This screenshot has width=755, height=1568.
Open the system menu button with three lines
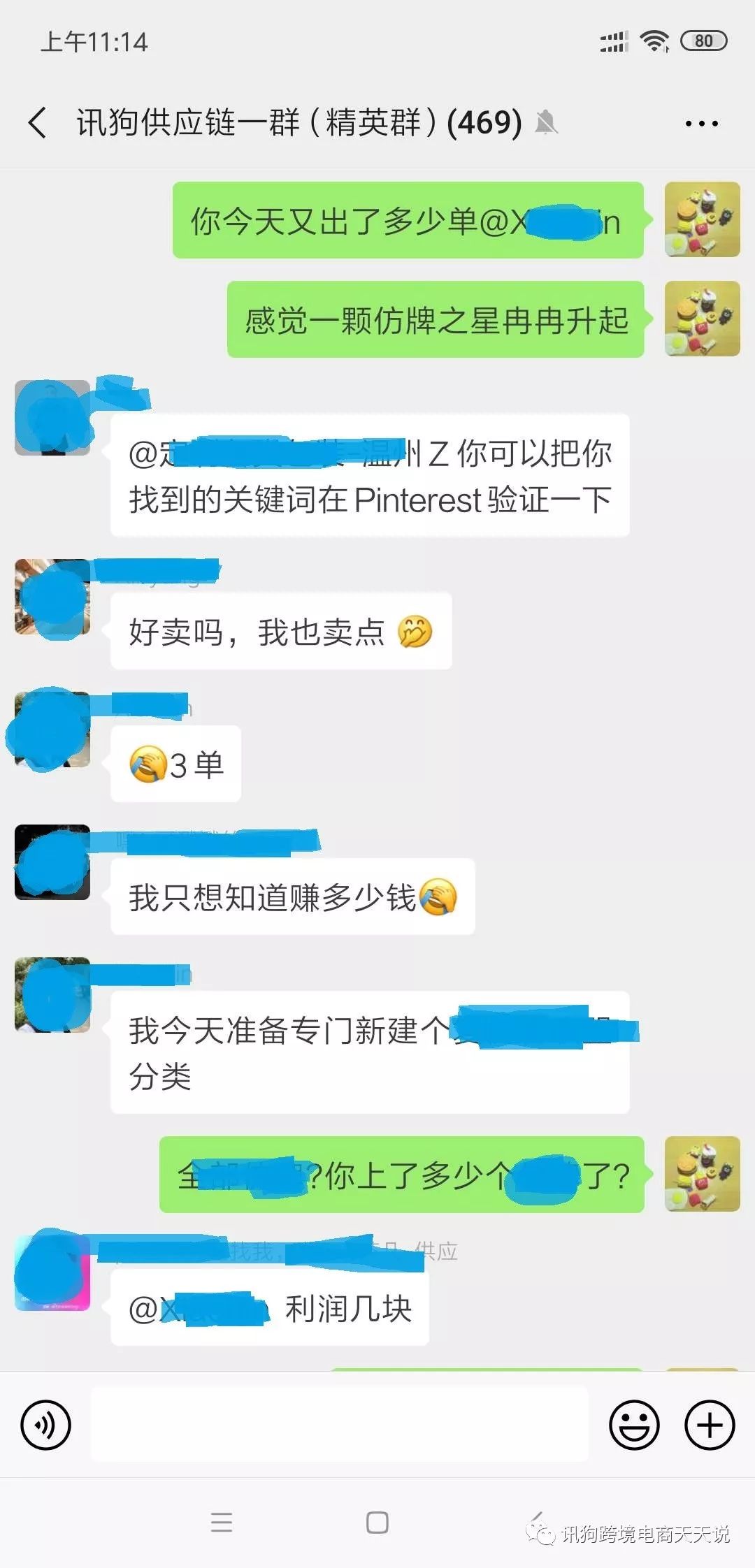[x=222, y=1522]
